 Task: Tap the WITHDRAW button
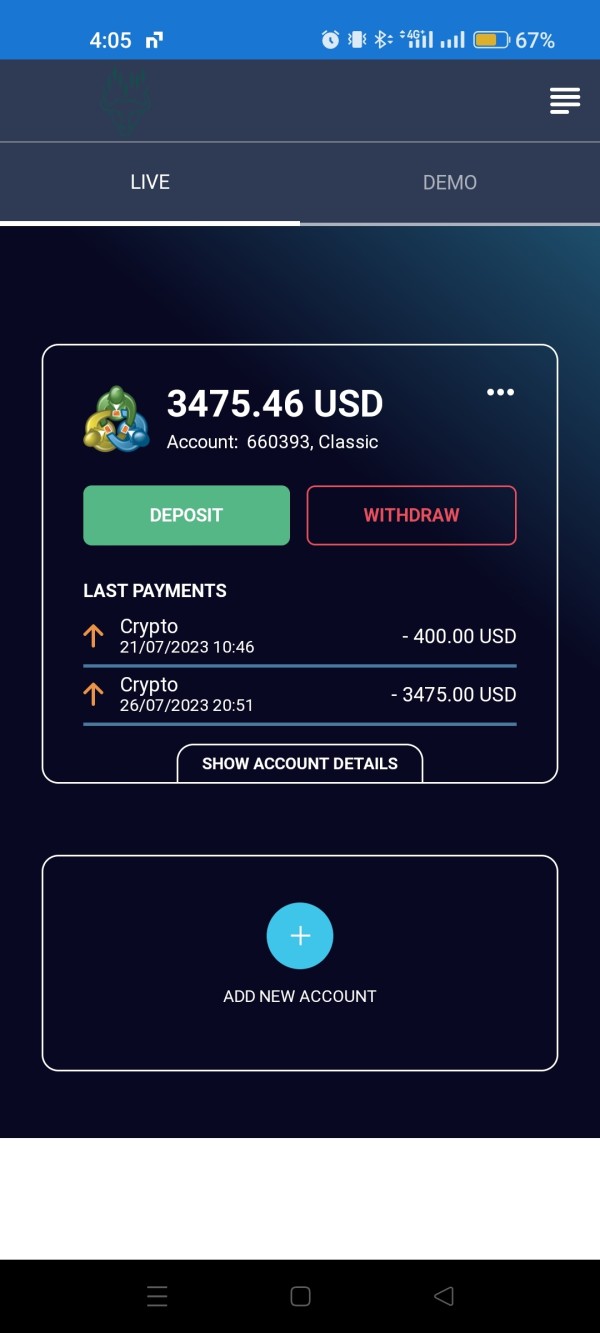coord(411,515)
